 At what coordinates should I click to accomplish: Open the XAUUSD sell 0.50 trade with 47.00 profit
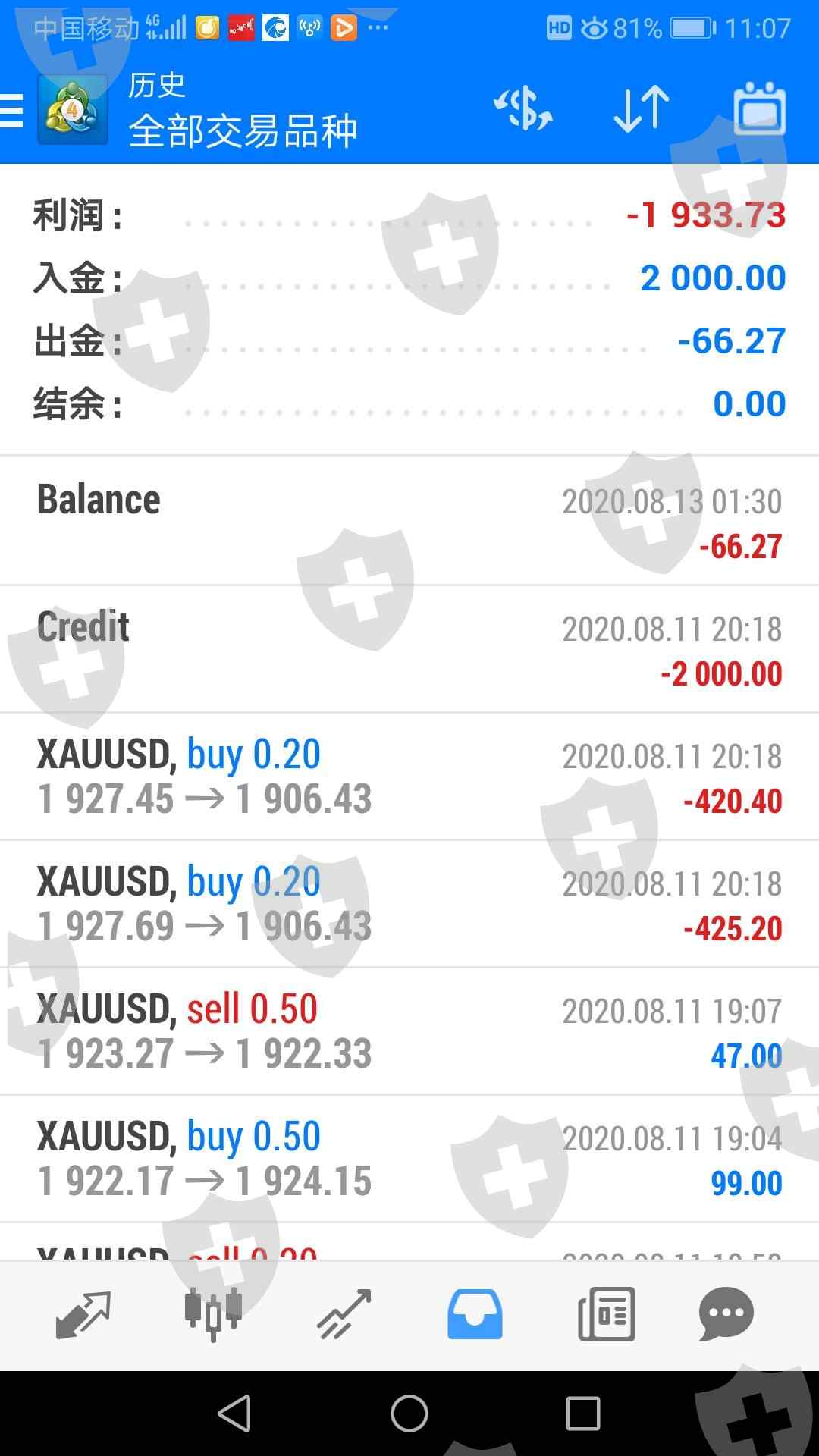click(409, 1031)
